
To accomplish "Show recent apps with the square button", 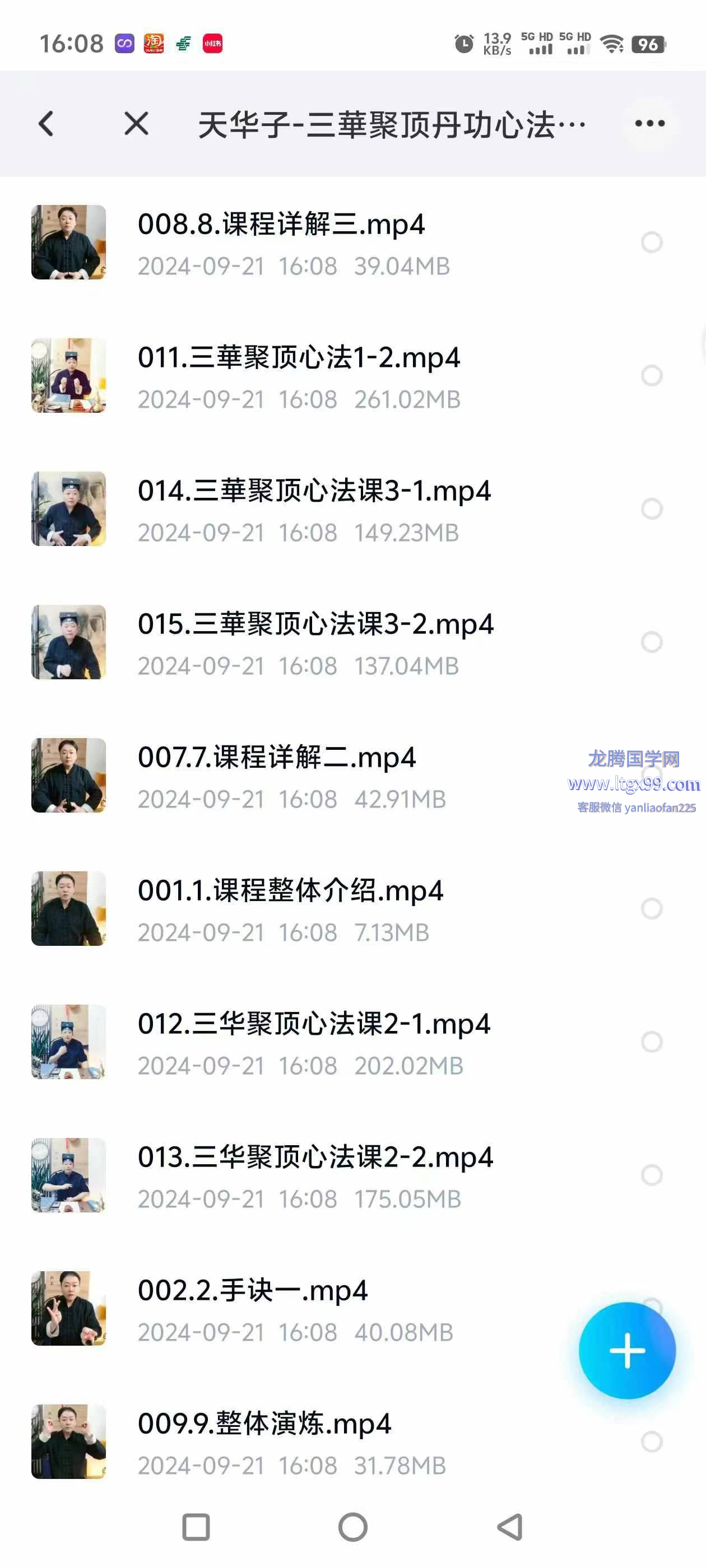I will 196,1527.
